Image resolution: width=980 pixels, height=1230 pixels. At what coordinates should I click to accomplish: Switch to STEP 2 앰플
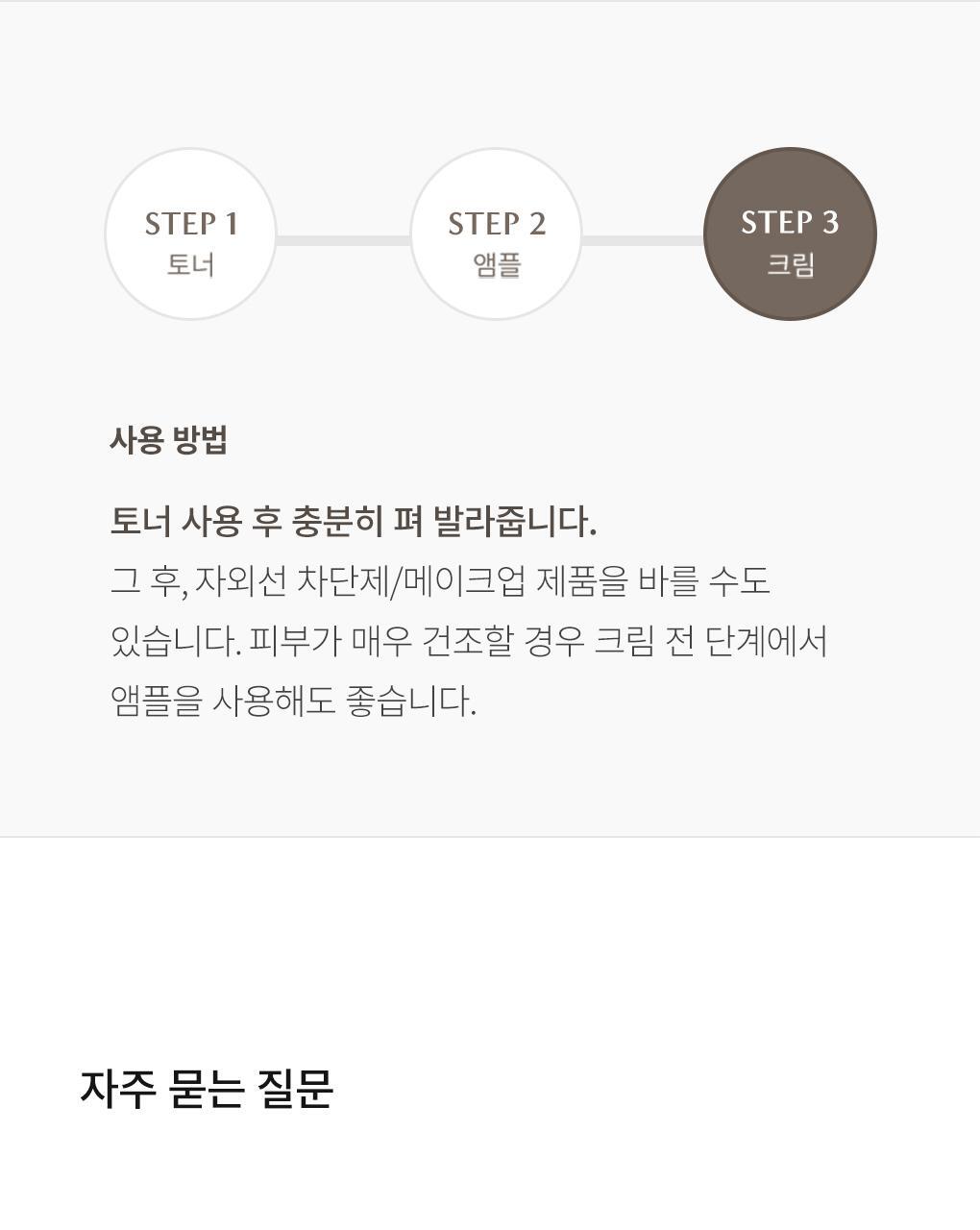496,234
